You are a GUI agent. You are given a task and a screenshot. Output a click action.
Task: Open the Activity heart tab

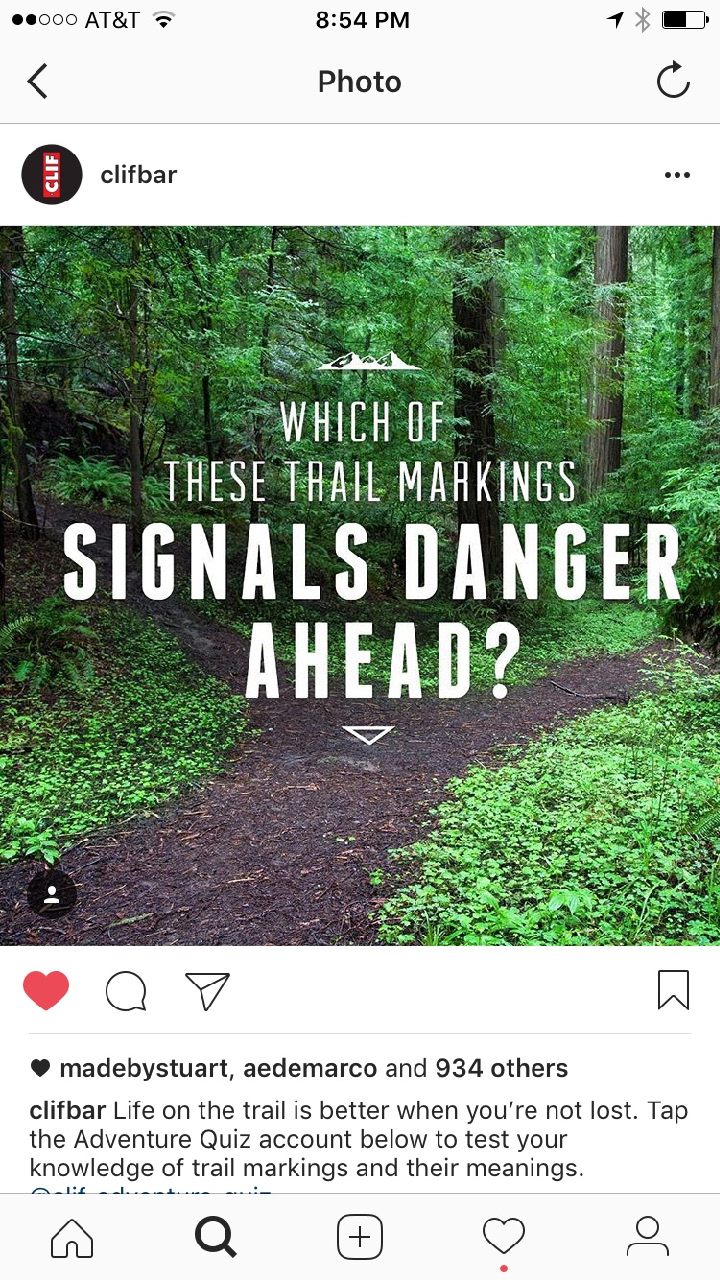[503, 1238]
